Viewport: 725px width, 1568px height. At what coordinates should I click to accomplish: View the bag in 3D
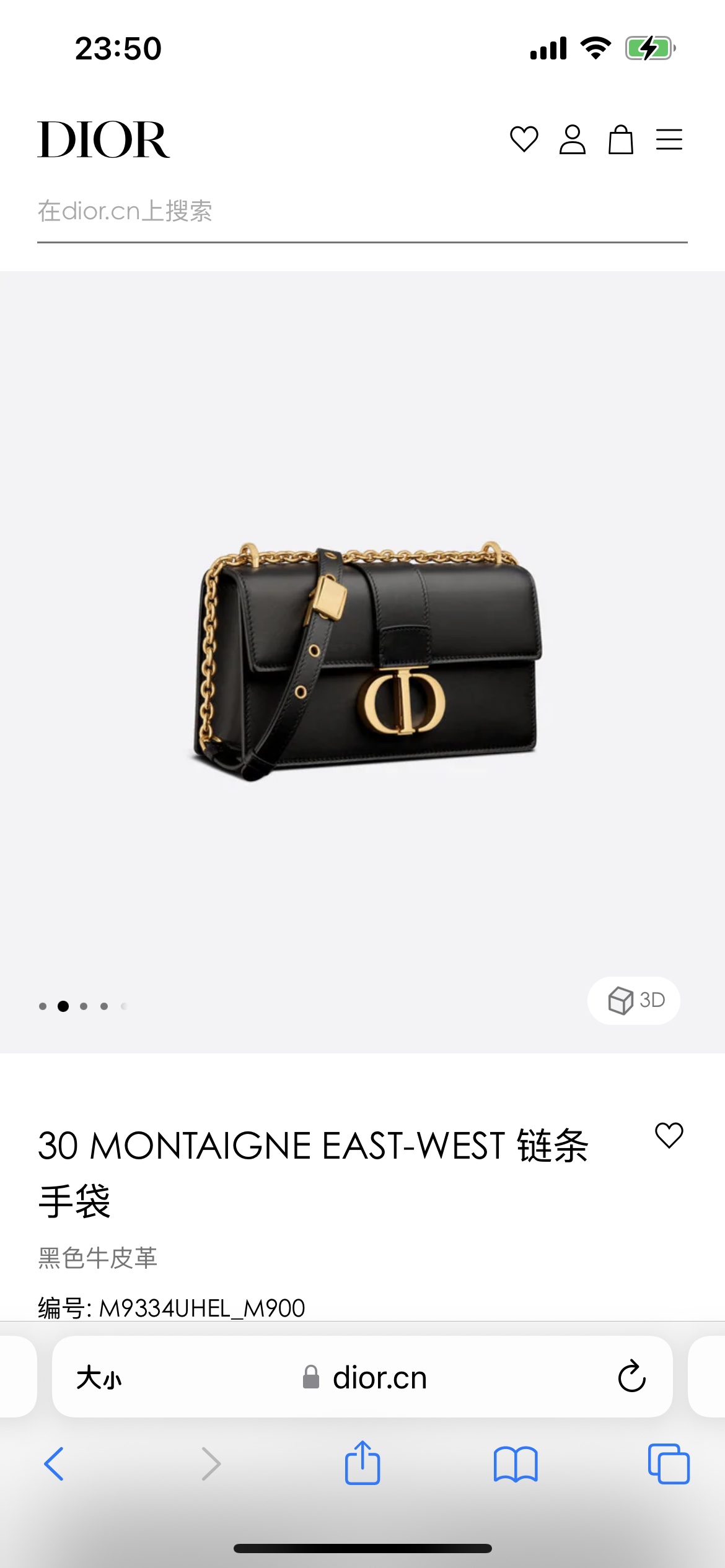pos(634,1000)
